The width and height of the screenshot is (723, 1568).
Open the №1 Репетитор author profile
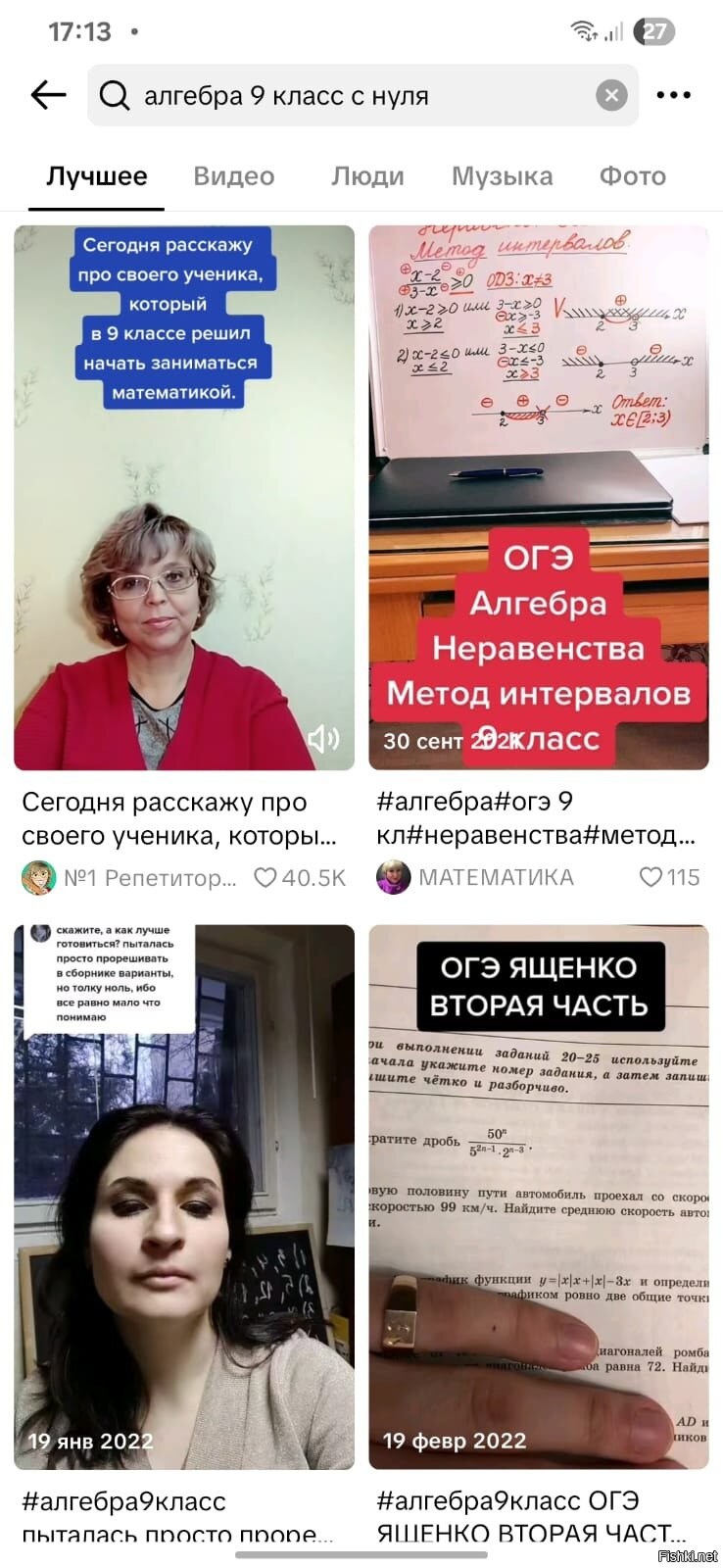tap(129, 877)
